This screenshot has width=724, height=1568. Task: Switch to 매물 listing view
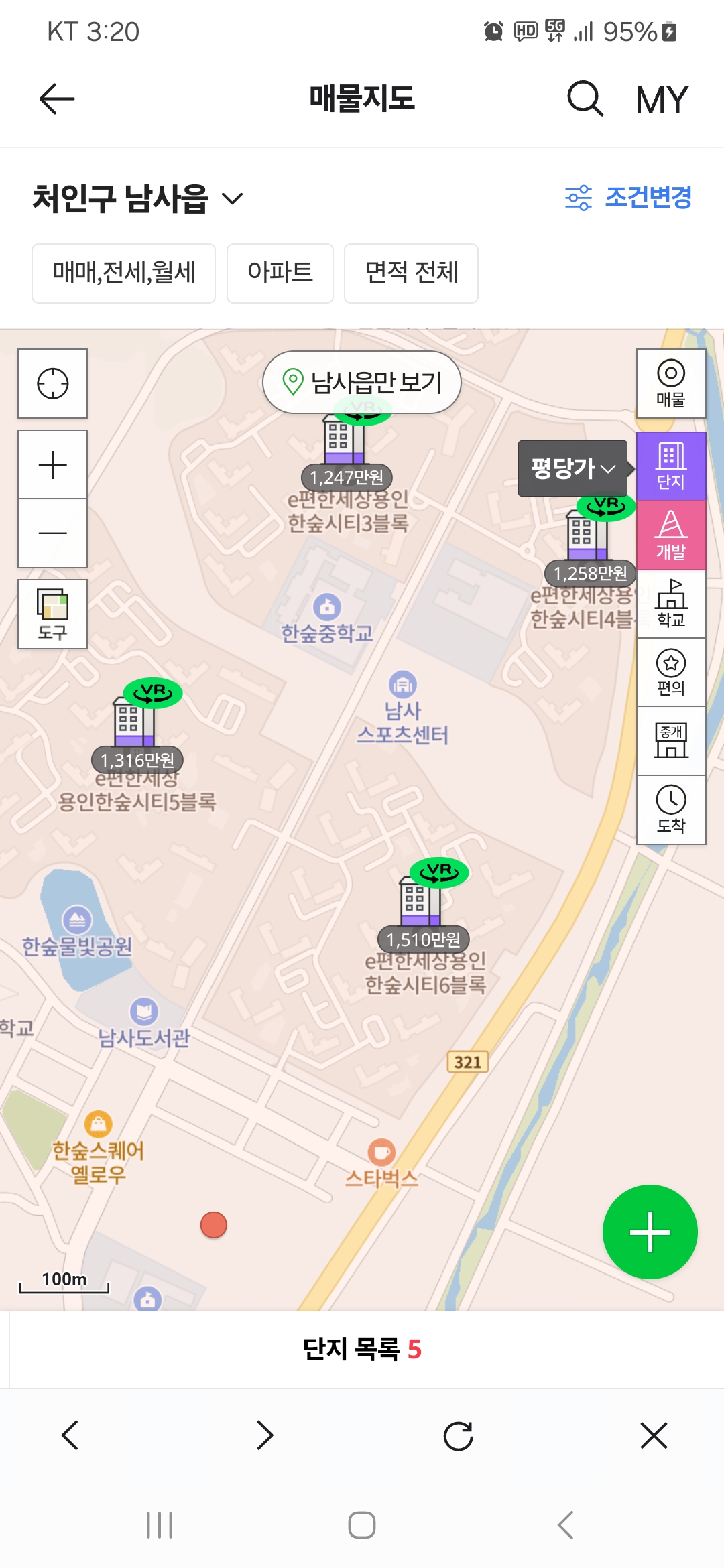click(x=670, y=384)
